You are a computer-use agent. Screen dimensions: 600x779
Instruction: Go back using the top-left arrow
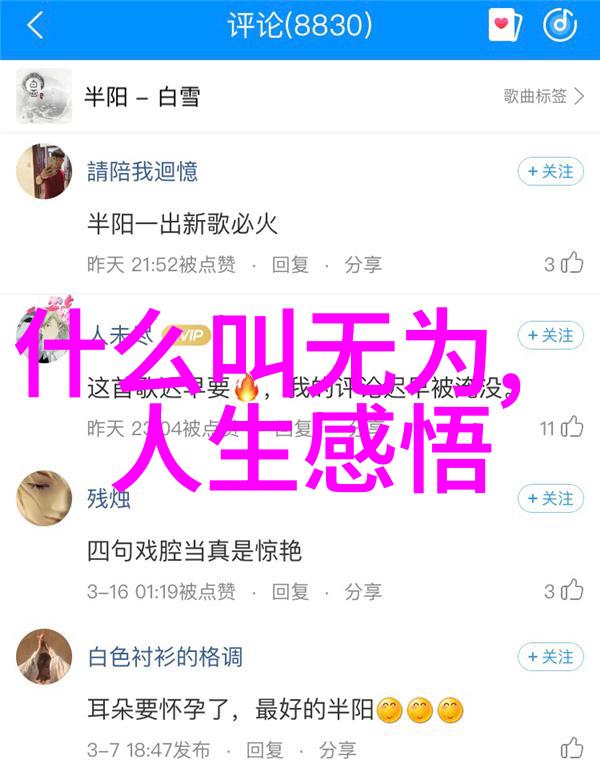[x=35, y=27]
